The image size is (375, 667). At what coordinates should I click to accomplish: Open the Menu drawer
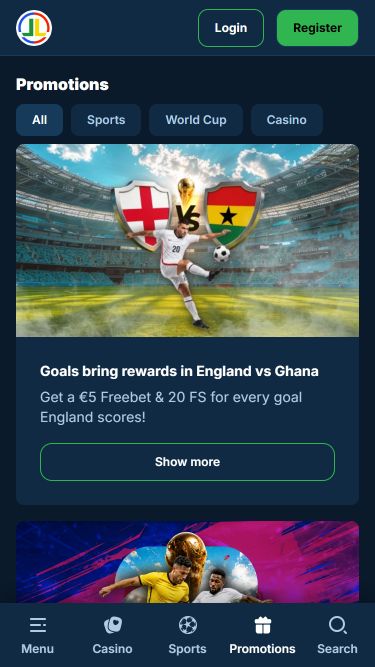pos(37,636)
